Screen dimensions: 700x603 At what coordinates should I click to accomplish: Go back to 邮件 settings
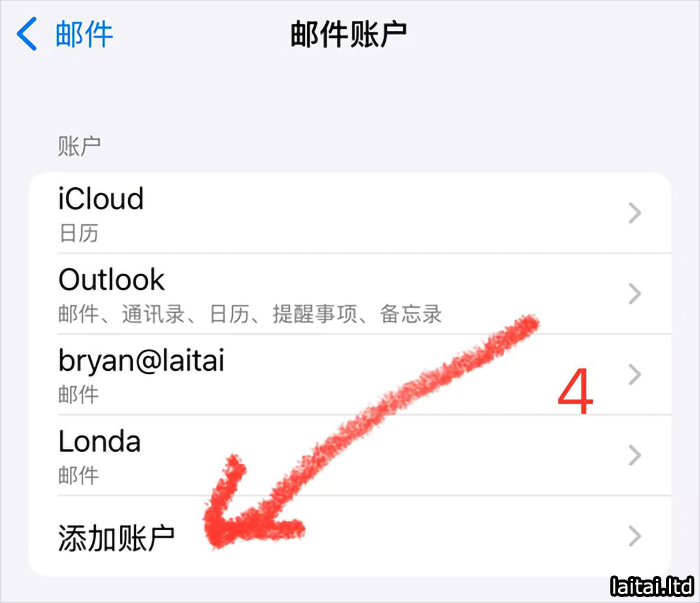[66, 34]
